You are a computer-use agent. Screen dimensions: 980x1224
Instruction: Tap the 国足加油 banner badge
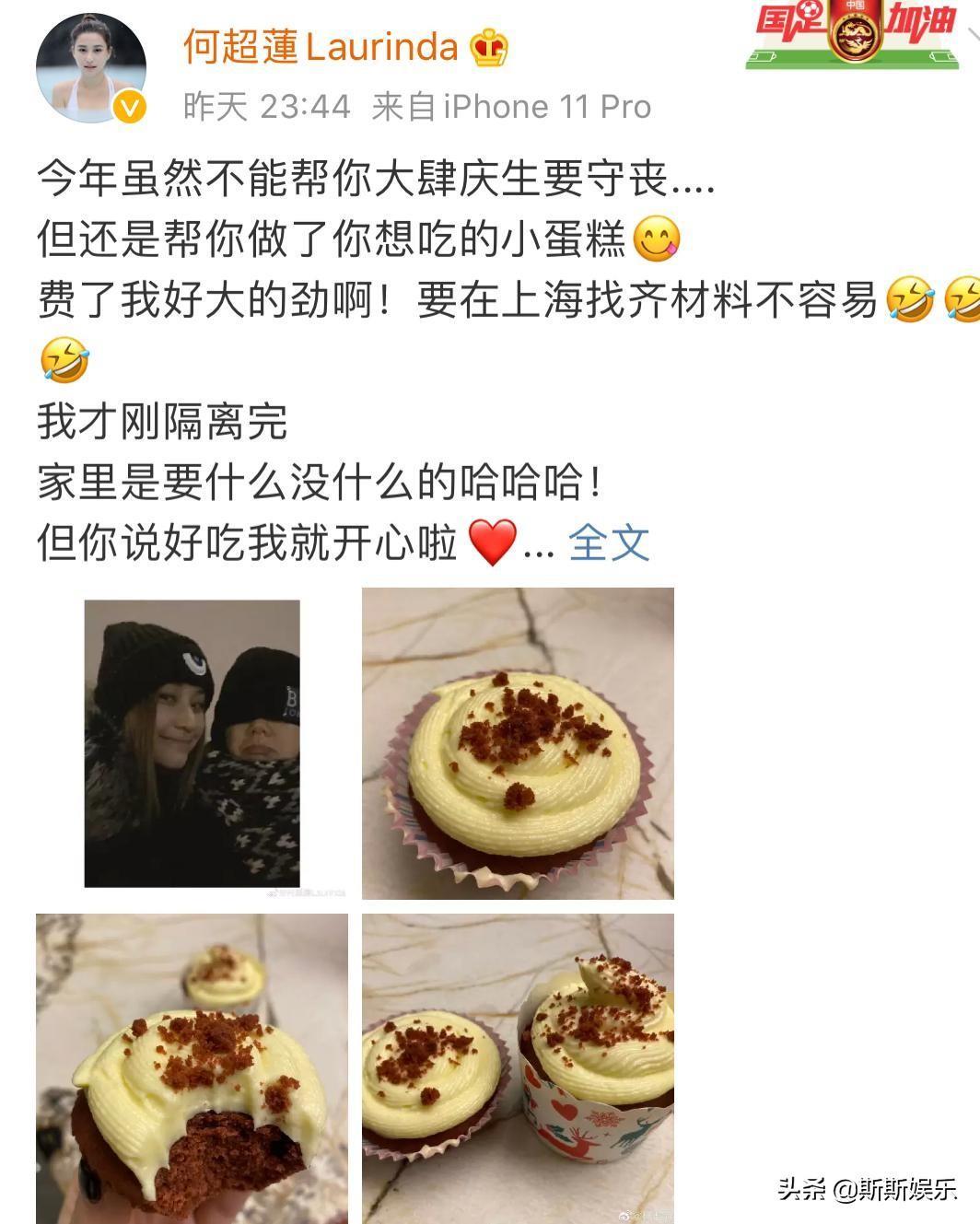(855, 35)
